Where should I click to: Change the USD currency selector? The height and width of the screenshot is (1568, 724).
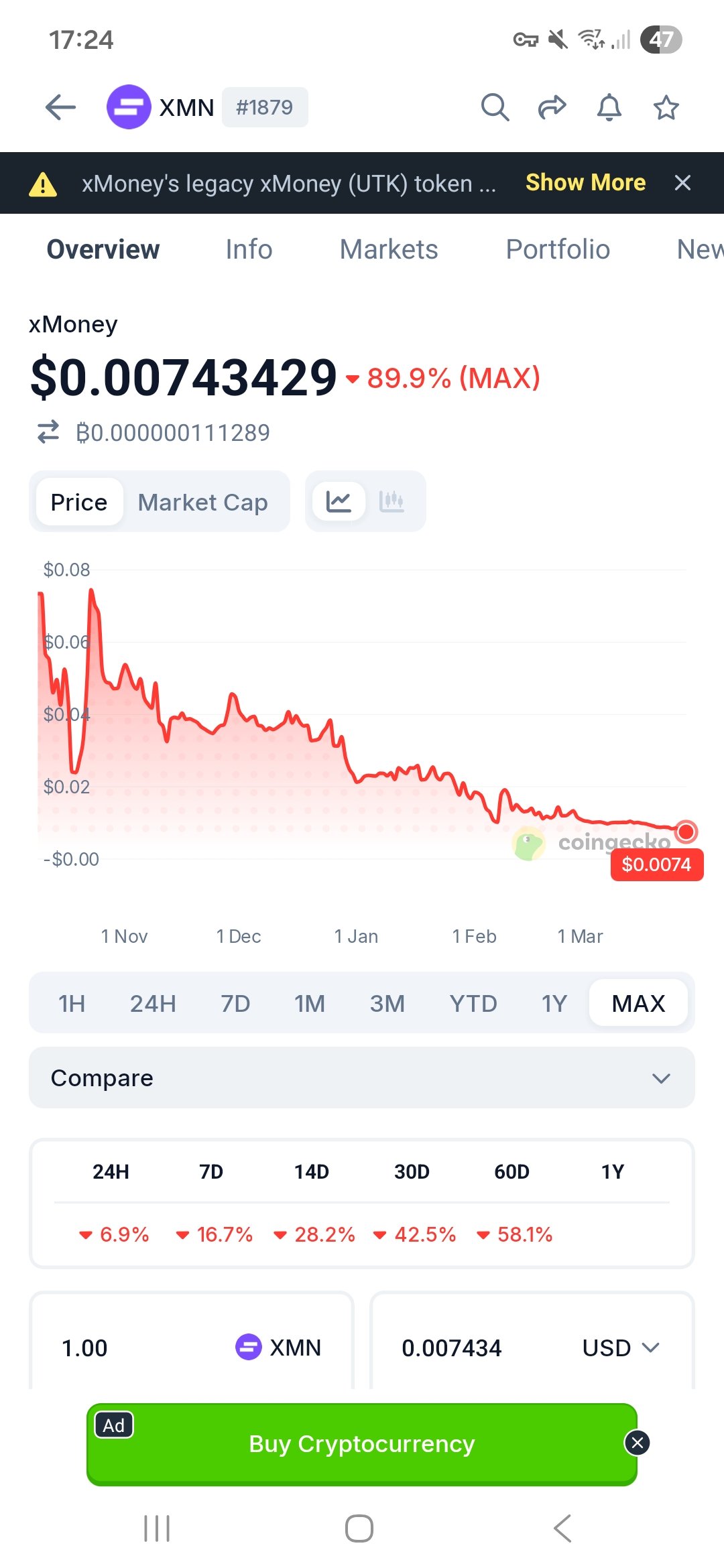(x=621, y=1348)
